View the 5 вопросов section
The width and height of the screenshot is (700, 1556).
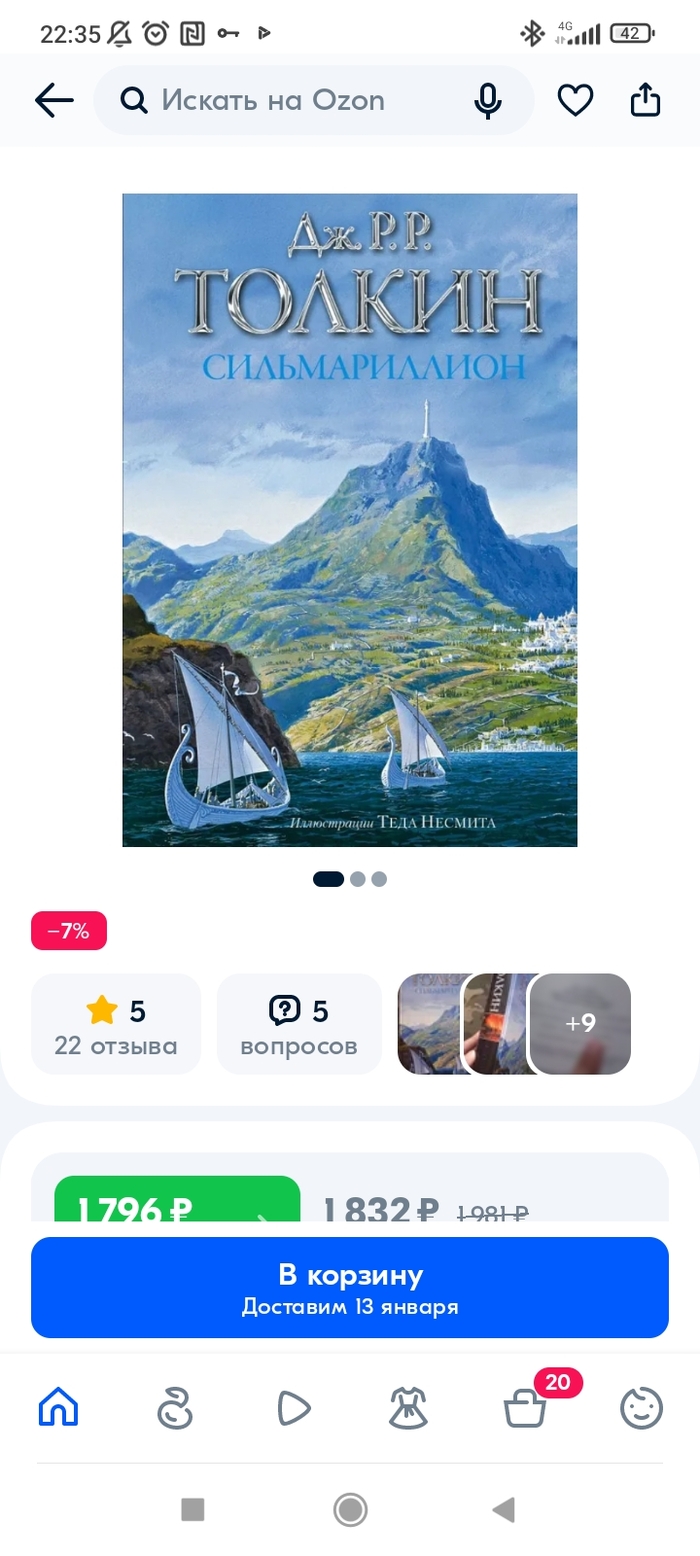pyautogui.click(x=299, y=1025)
